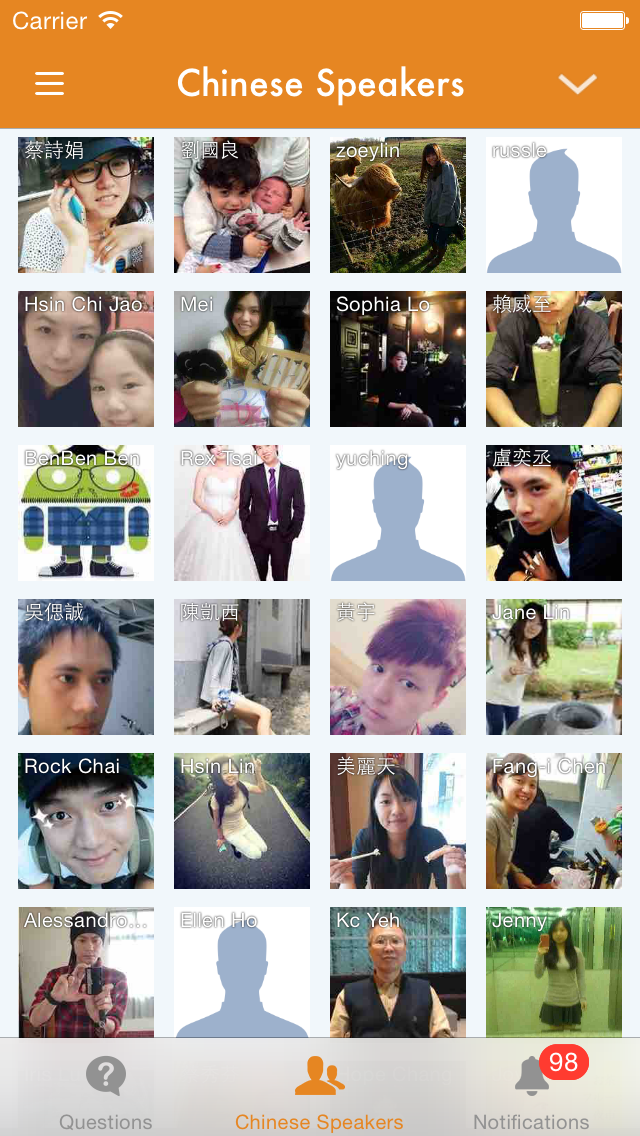This screenshot has width=640, height=1136.
Task: Open Sophia Lo's profile tile
Action: point(398,359)
